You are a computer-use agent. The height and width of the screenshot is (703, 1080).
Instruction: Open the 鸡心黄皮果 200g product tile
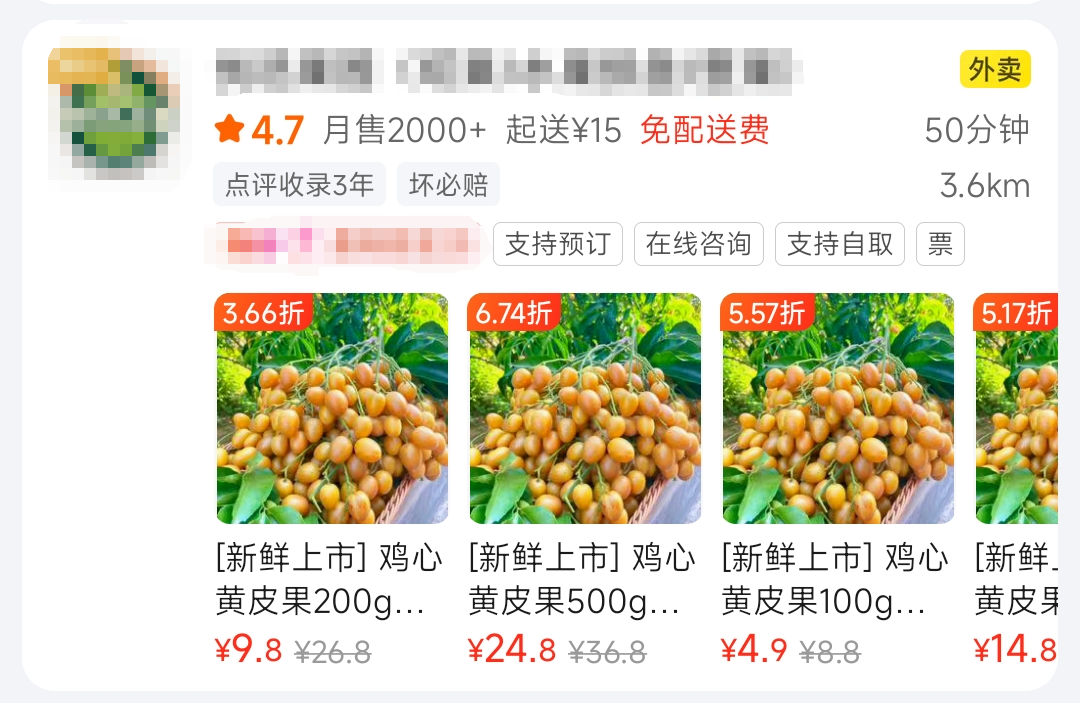[x=332, y=408]
